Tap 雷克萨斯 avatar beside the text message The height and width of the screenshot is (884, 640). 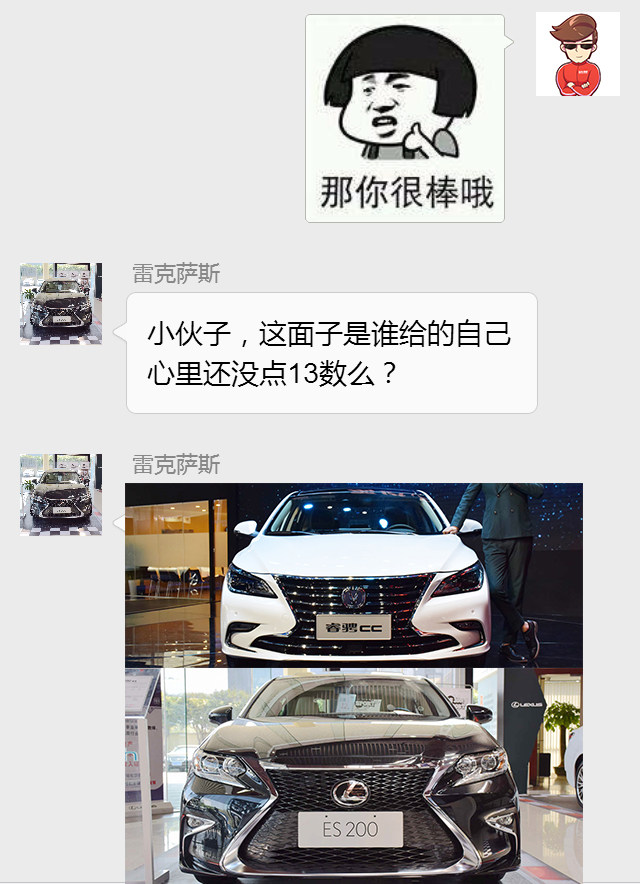(61, 304)
